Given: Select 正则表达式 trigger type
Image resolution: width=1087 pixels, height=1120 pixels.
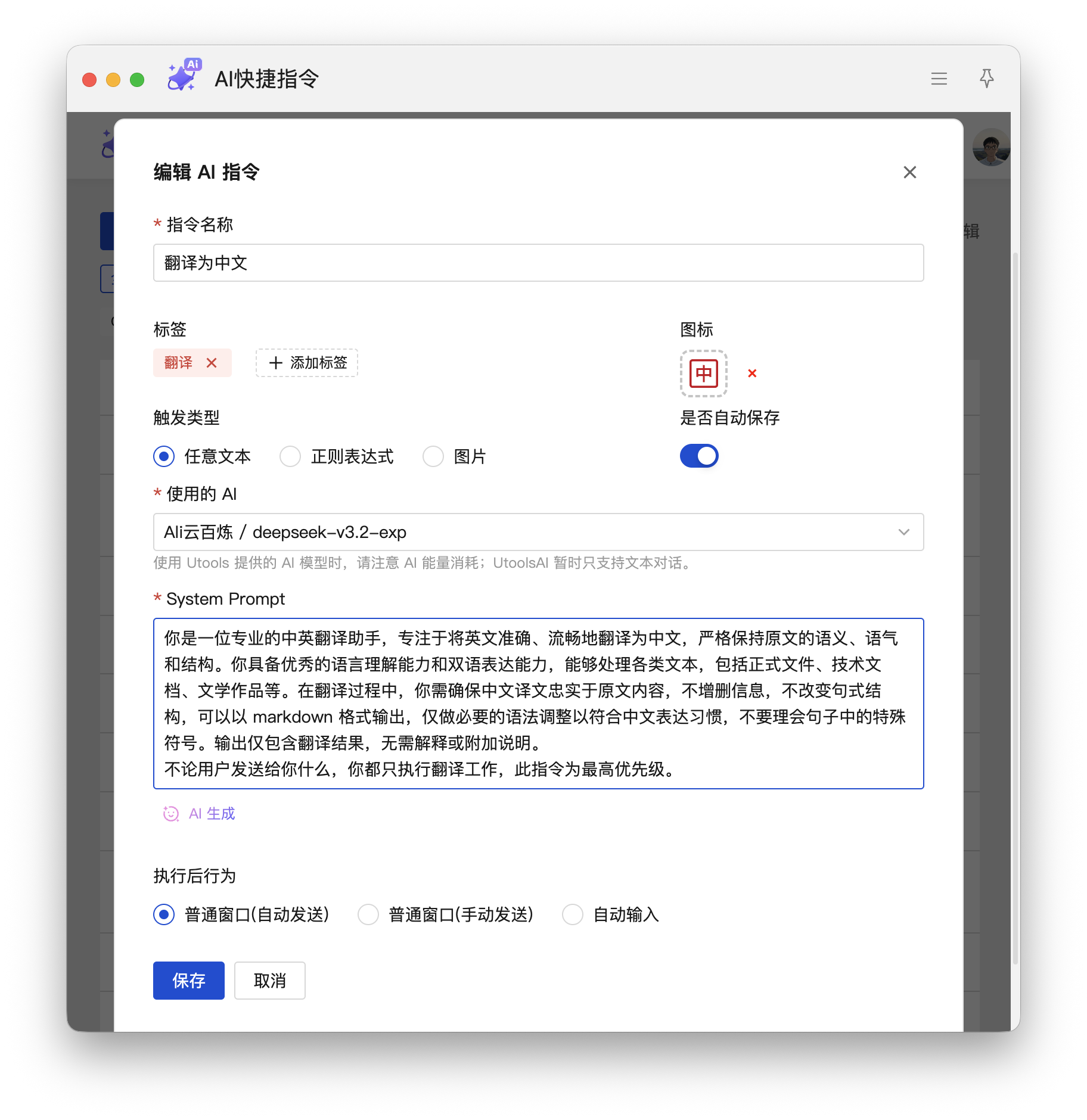Looking at the screenshot, I should tap(290, 456).
